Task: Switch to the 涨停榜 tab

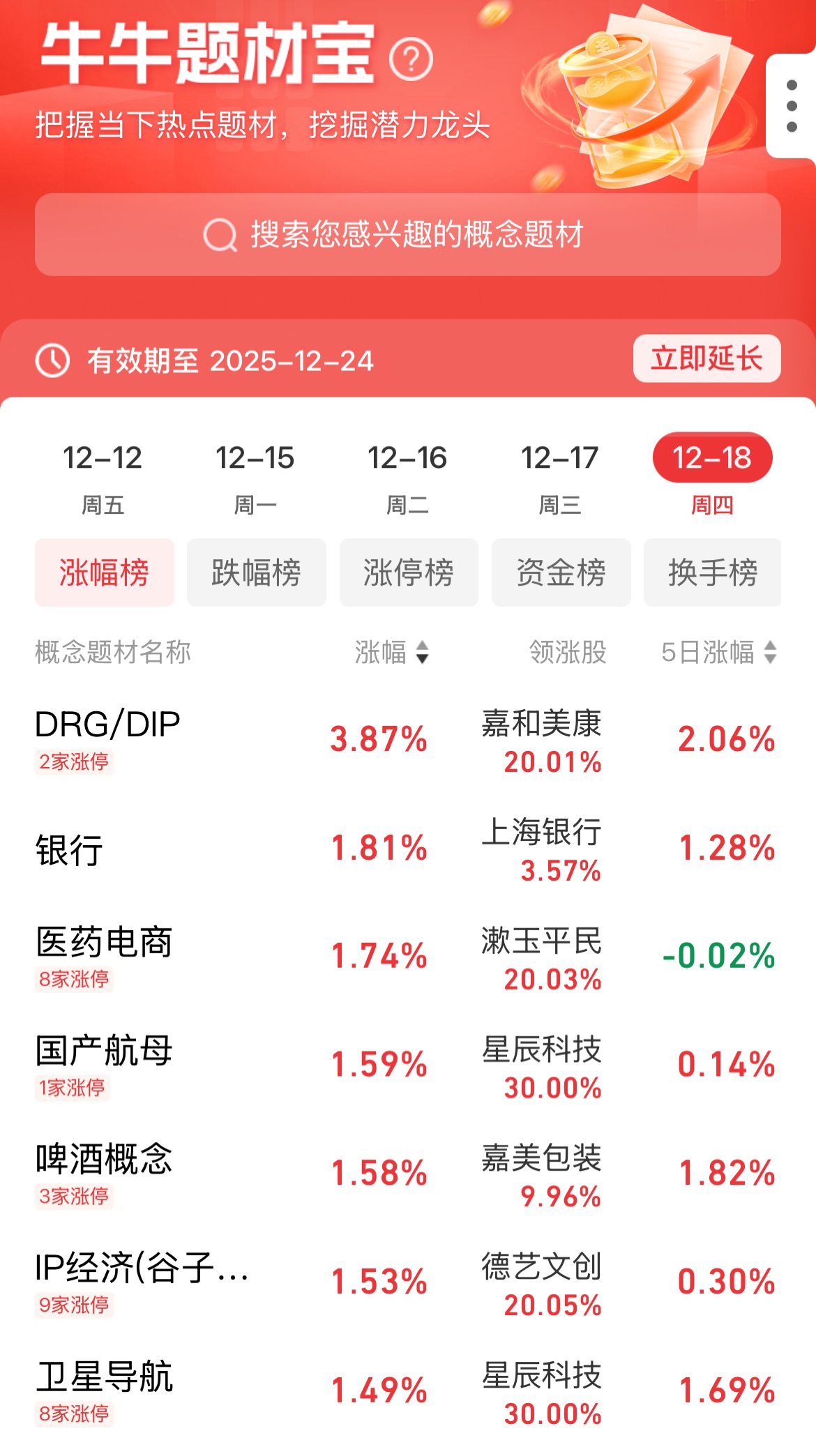Action: pyautogui.click(x=409, y=572)
